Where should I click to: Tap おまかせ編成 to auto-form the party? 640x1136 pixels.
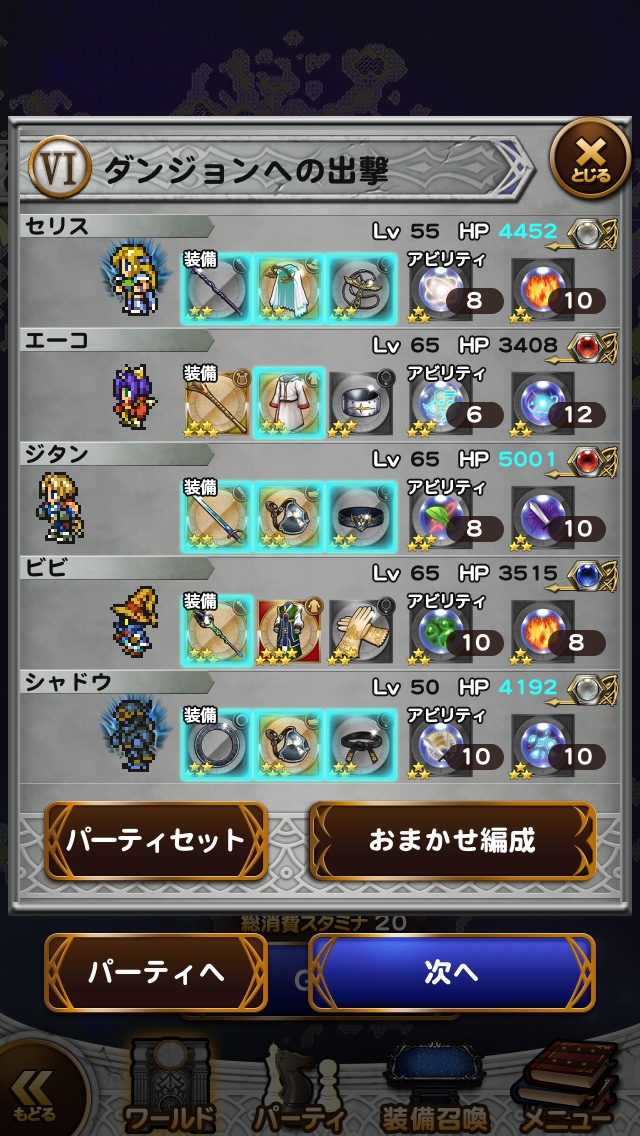coord(451,840)
